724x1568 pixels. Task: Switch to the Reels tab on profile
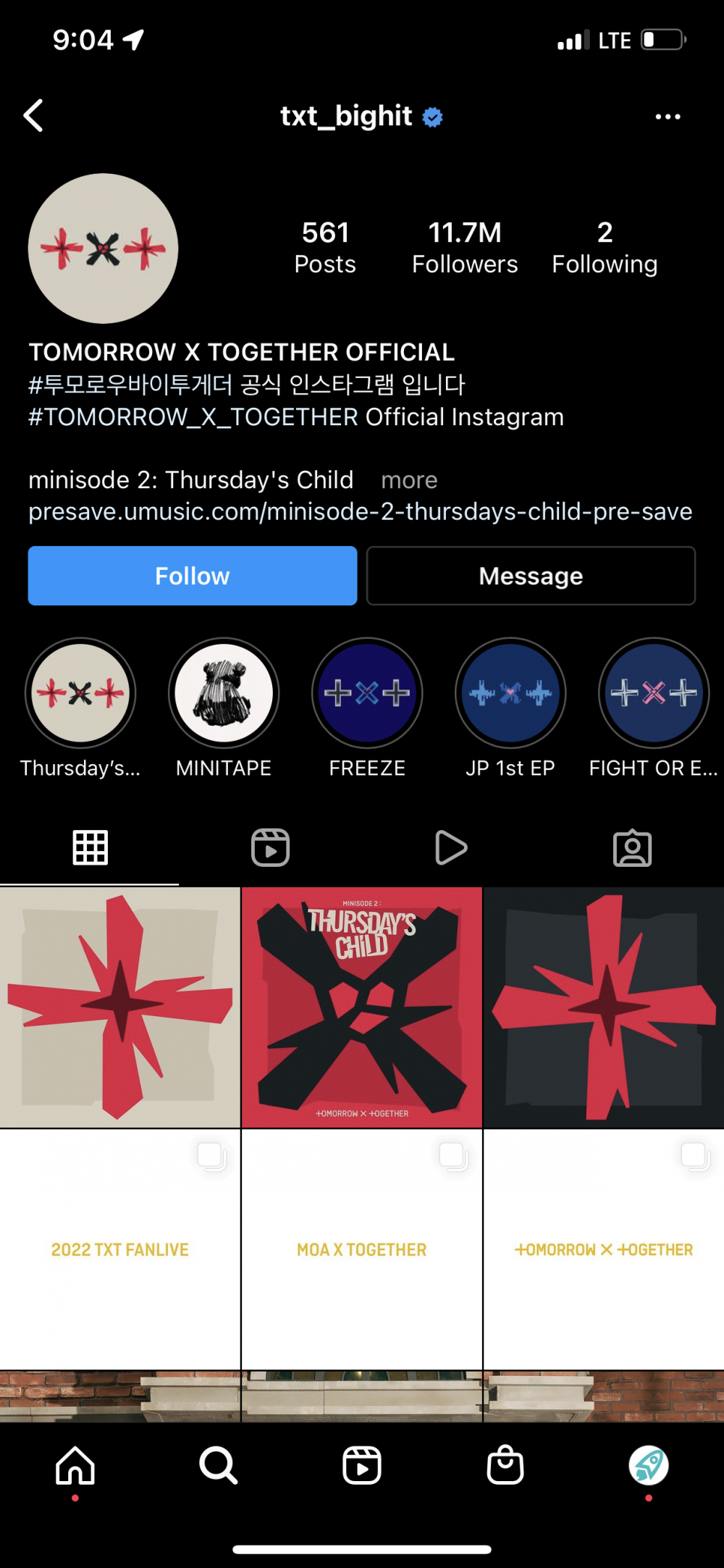(271, 847)
